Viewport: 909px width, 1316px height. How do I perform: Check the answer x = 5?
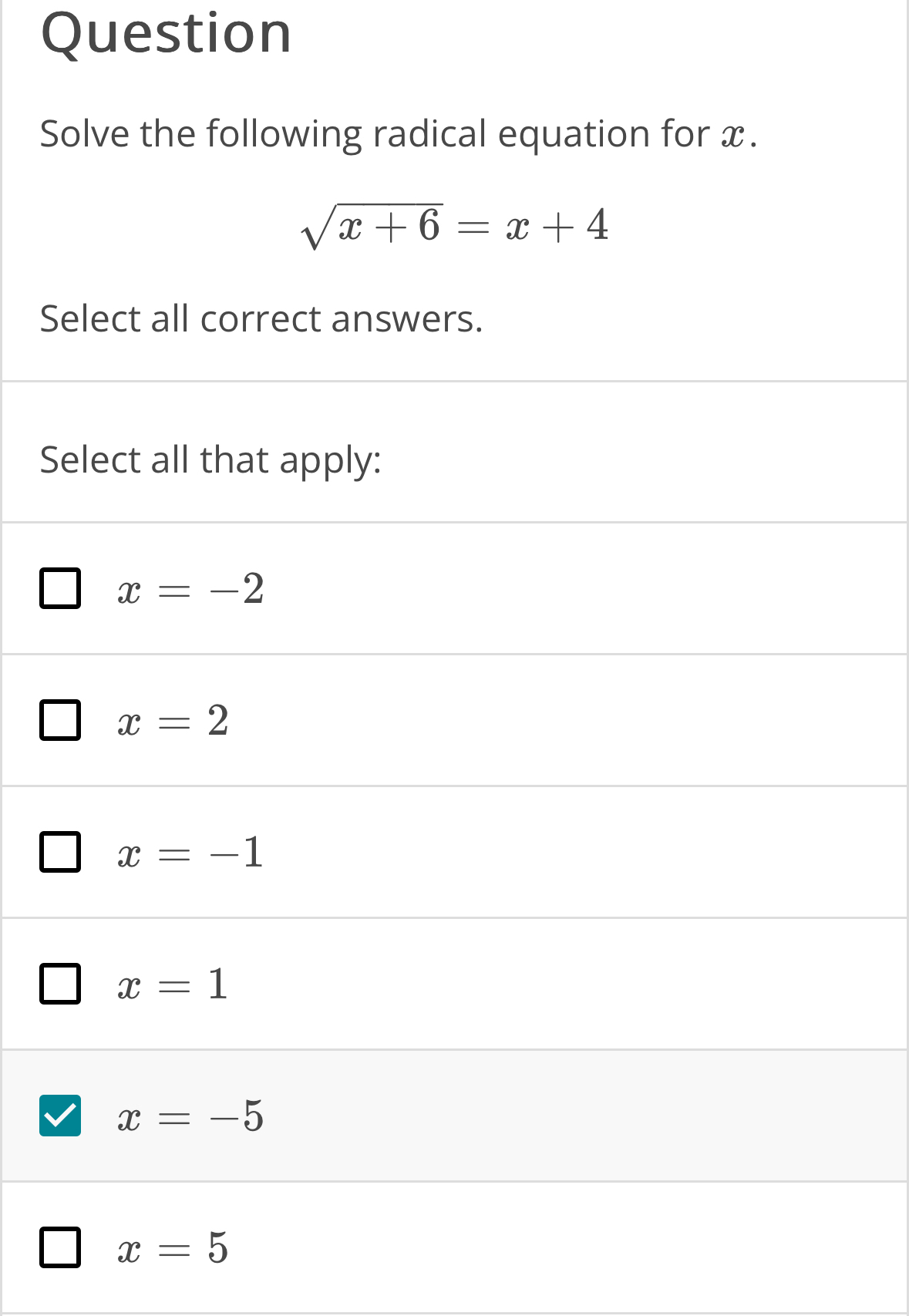tap(61, 1249)
